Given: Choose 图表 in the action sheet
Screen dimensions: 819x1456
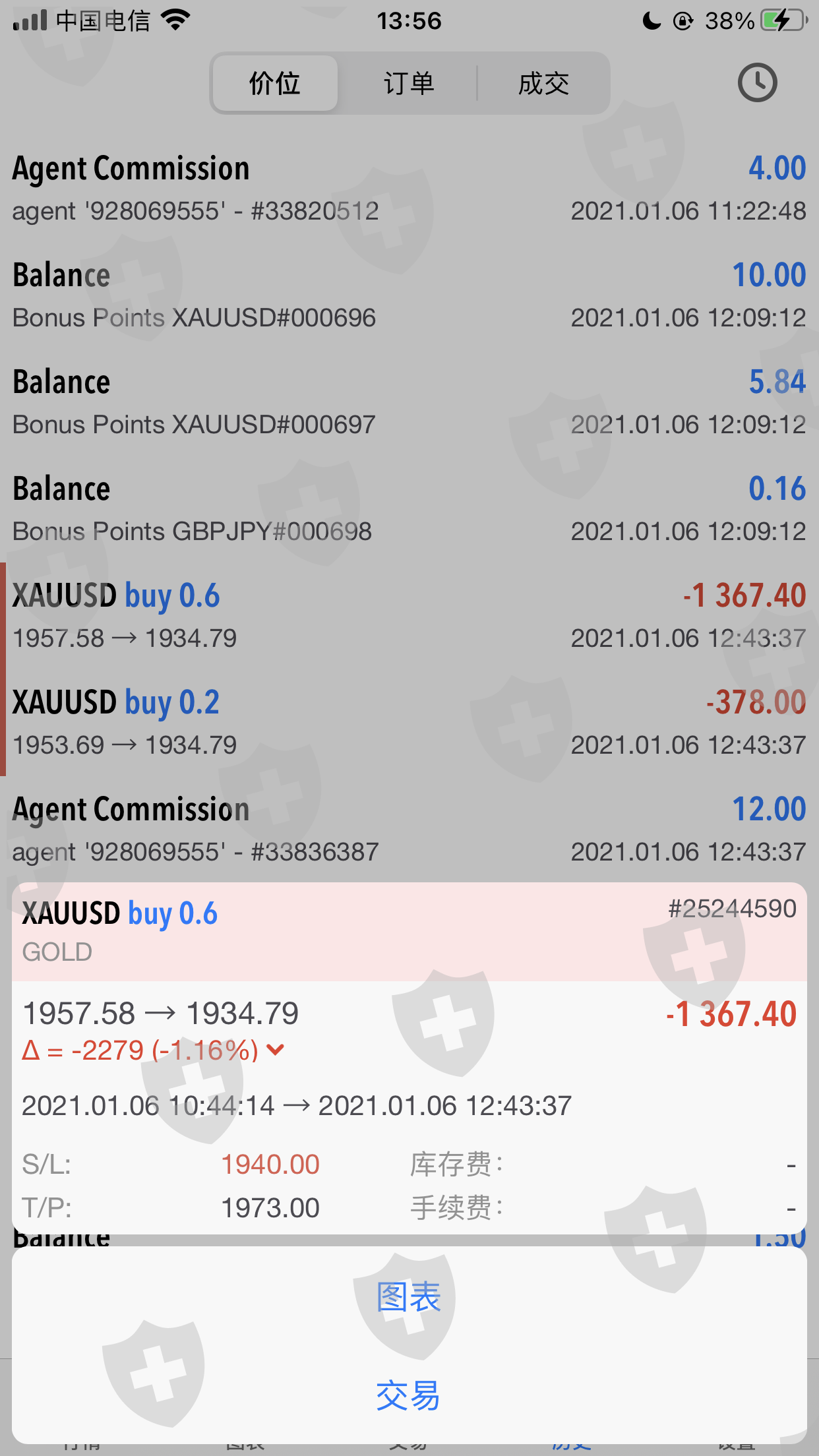Looking at the screenshot, I should coord(409,1298).
